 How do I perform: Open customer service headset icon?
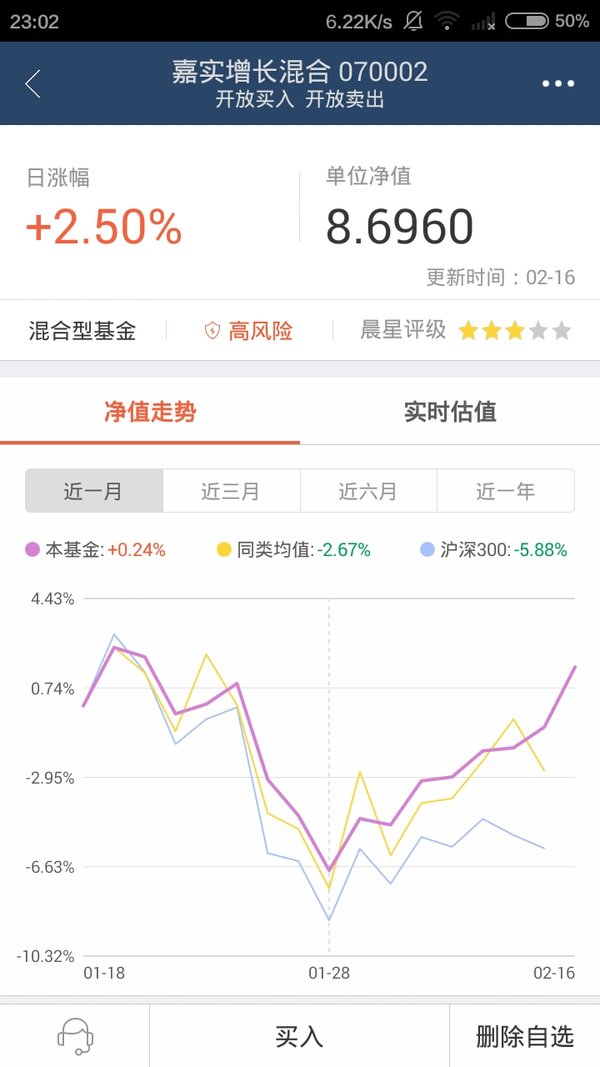point(75,1036)
